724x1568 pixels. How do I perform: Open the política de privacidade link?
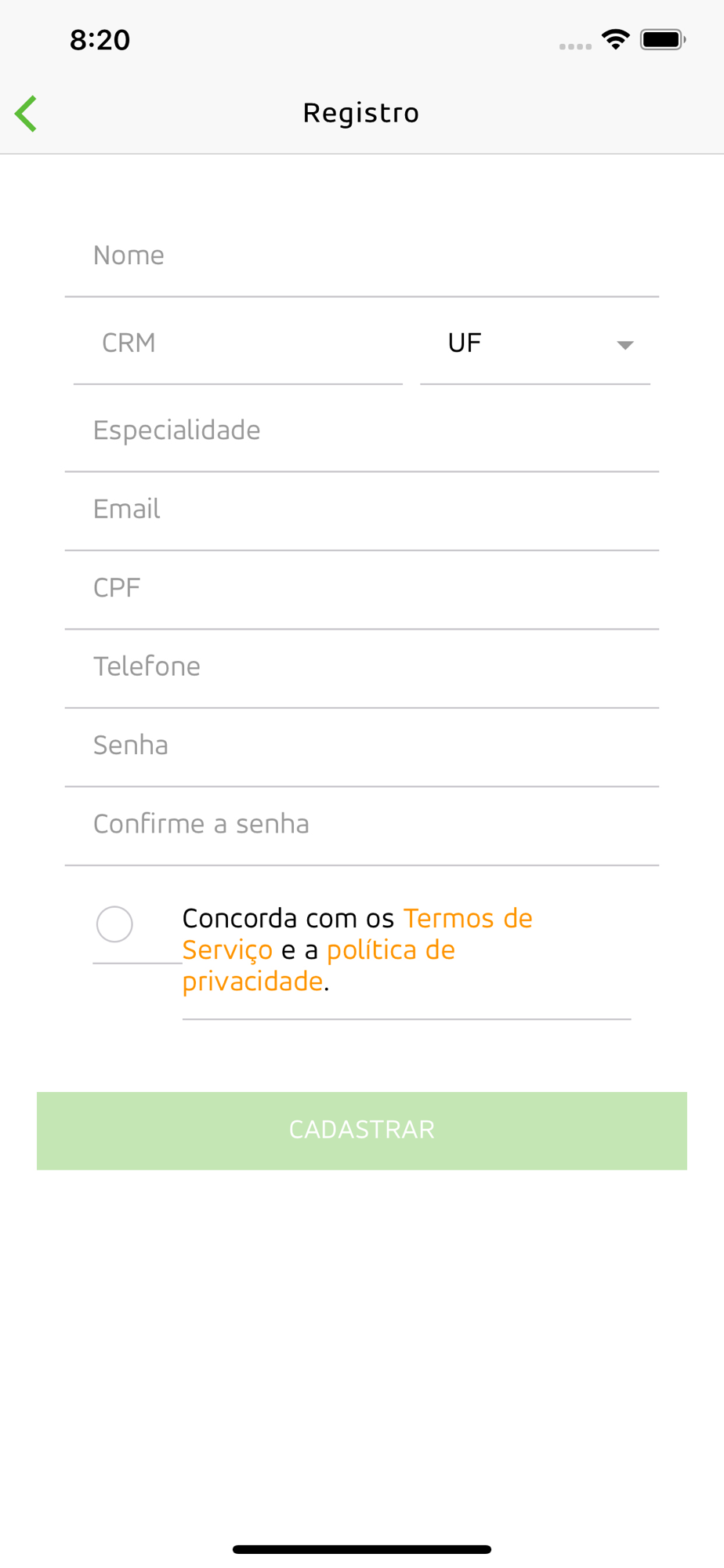(x=319, y=966)
